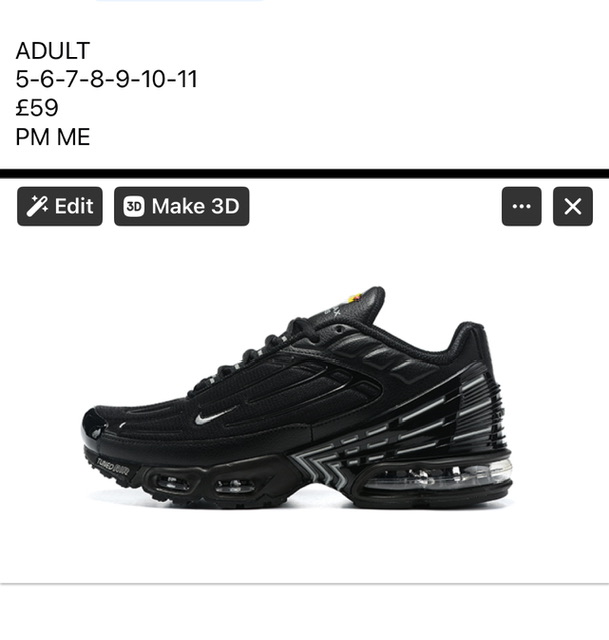
Task: Tap Make 3D on the photo
Action: [x=181, y=206]
